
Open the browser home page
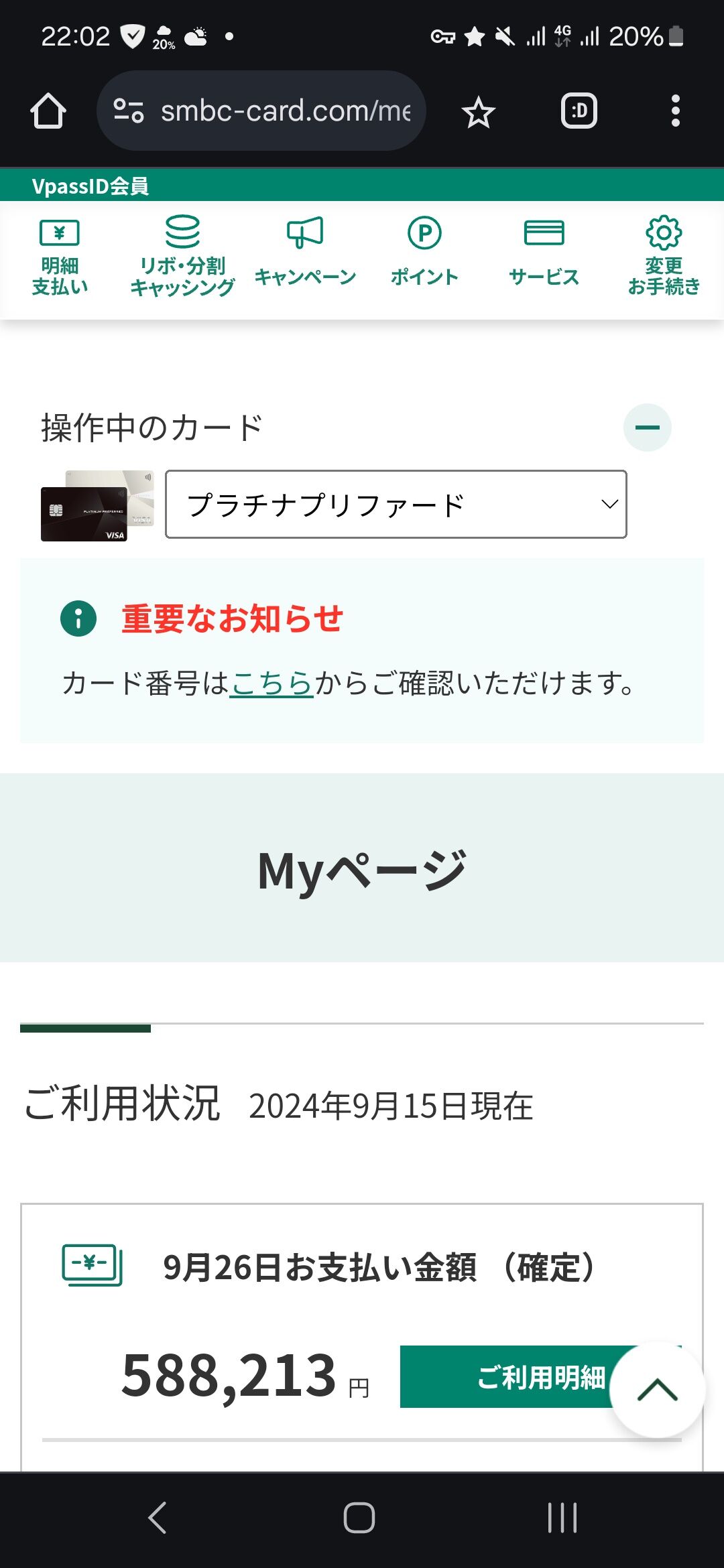tap(48, 111)
